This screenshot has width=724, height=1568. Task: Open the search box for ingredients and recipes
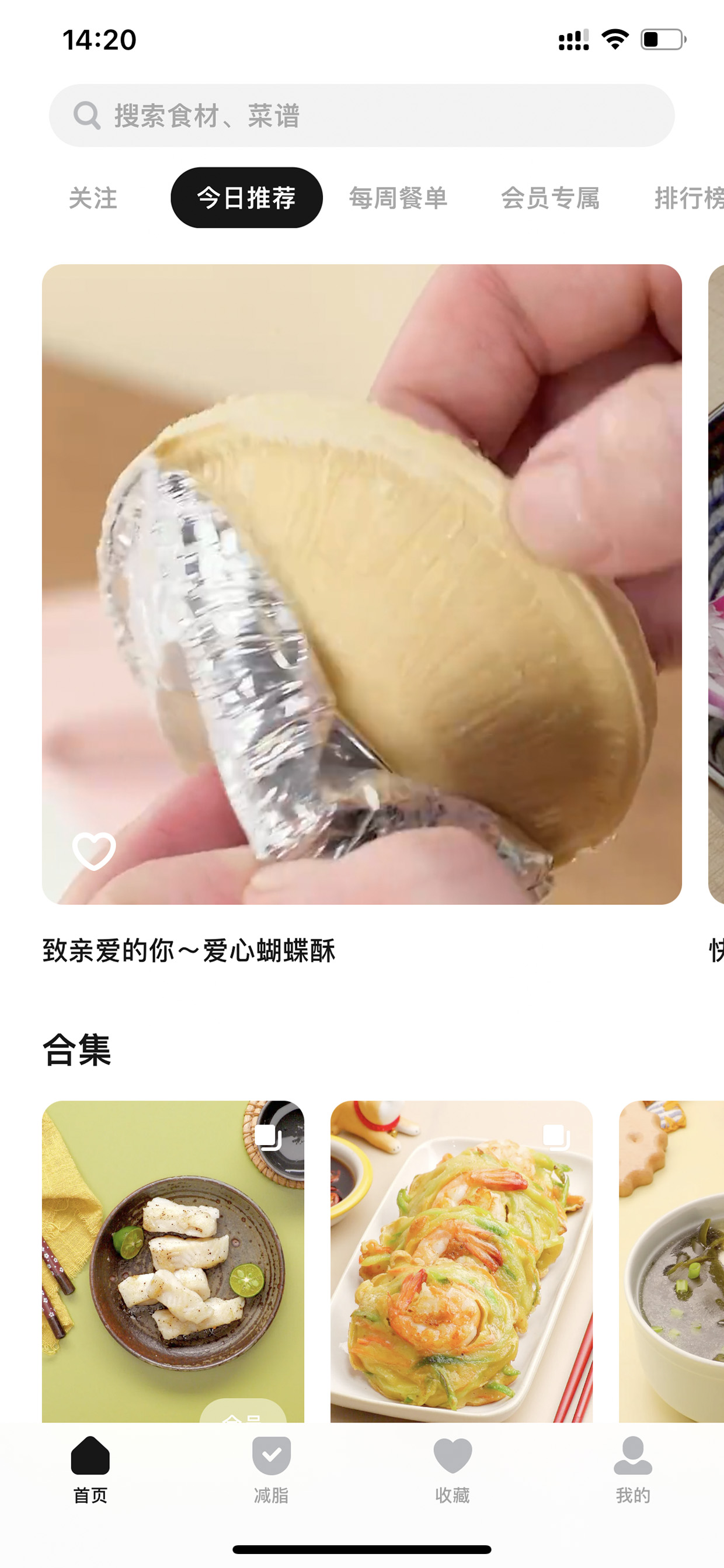coord(361,116)
